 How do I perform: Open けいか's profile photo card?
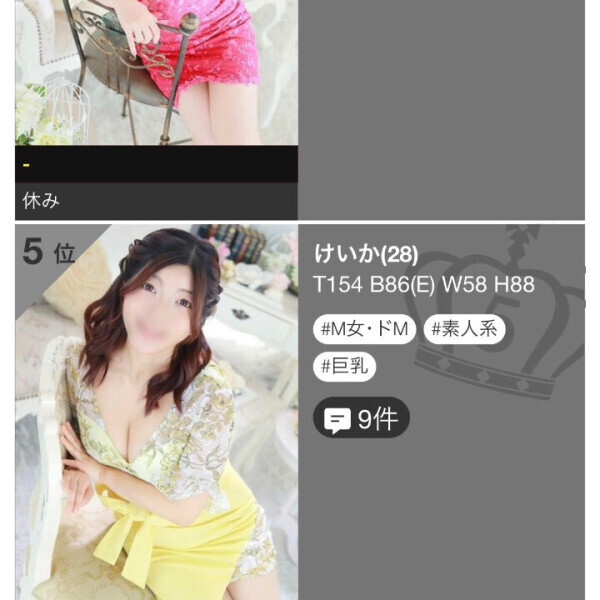tap(156, 410)
